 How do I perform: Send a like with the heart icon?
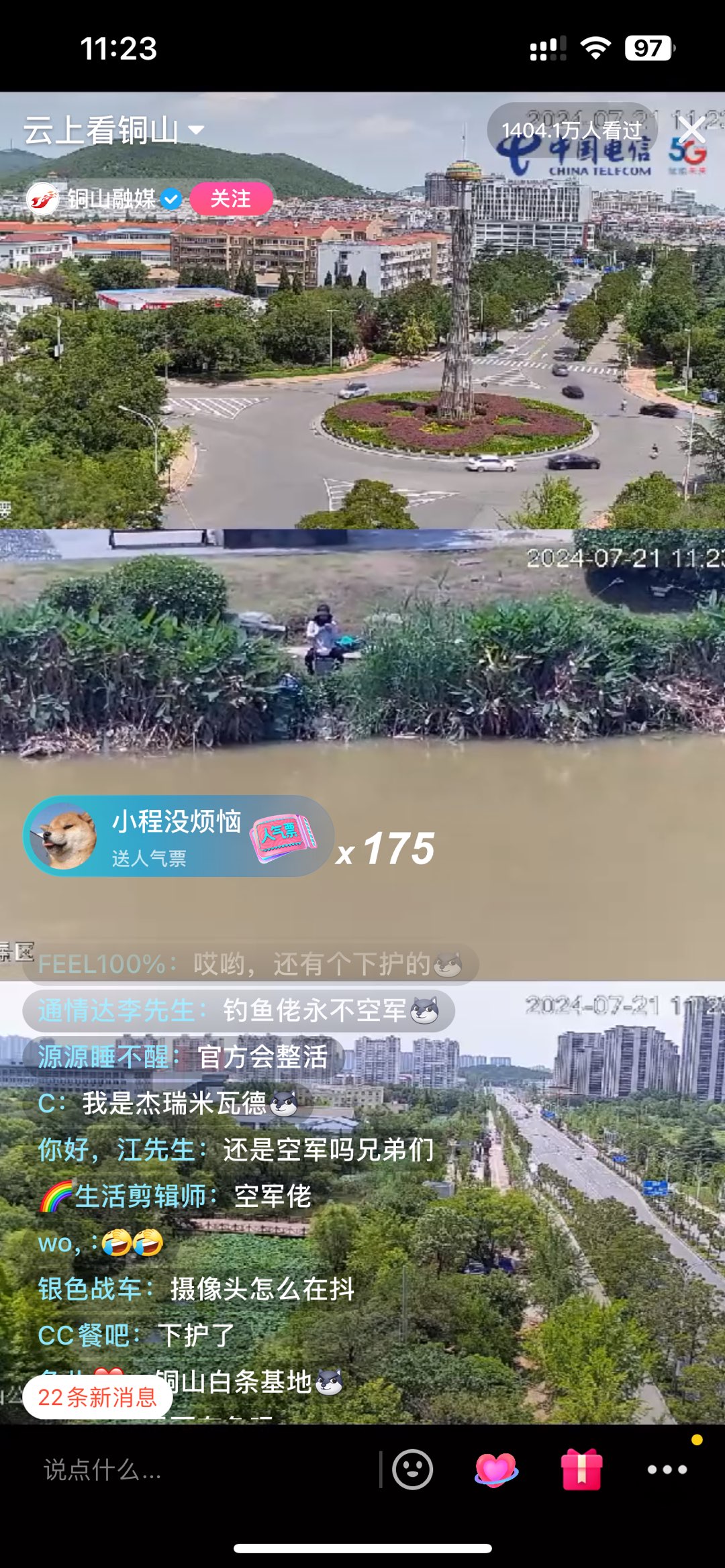(x=495, y=1469)
